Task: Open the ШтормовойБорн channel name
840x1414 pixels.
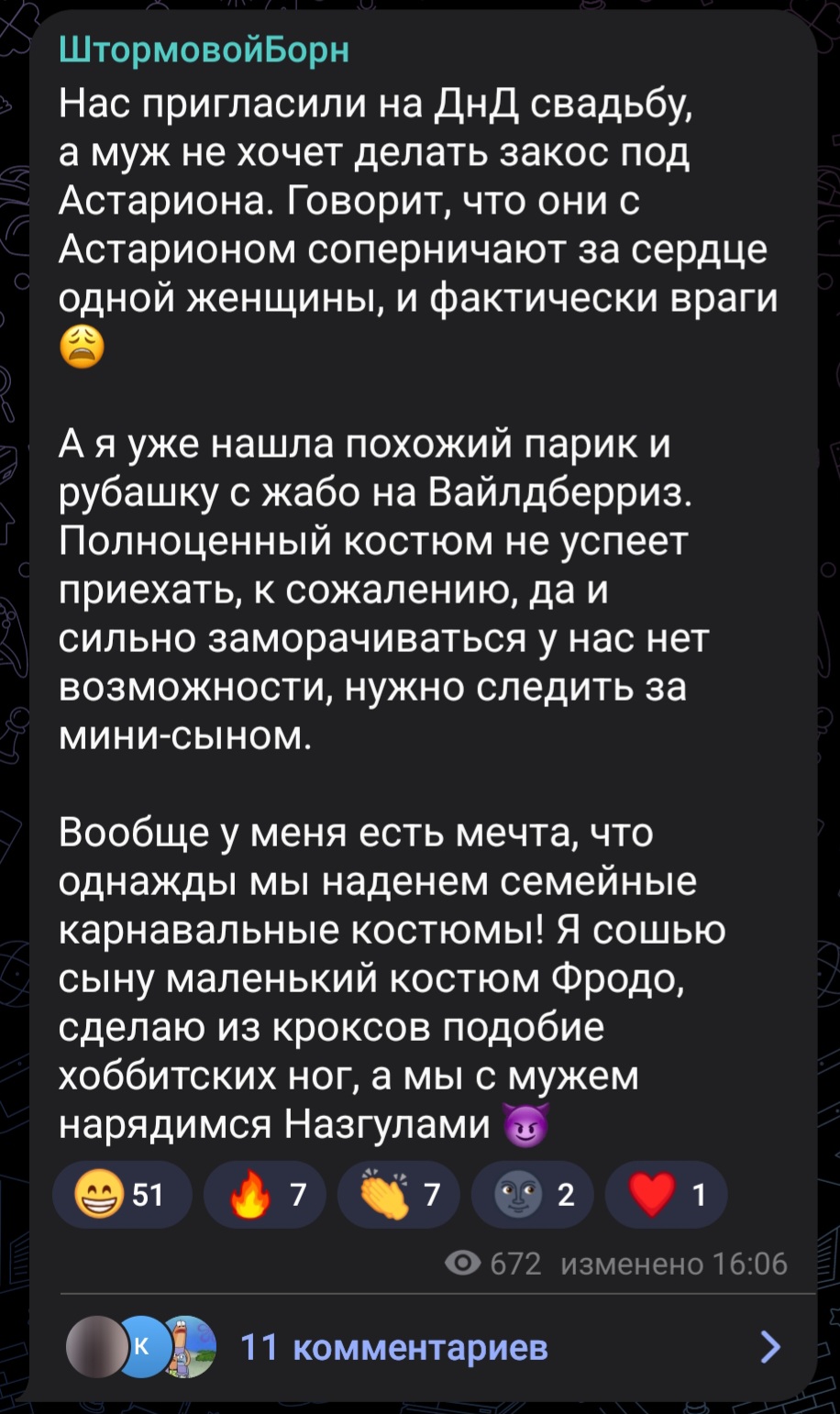Action: (204, 49)
